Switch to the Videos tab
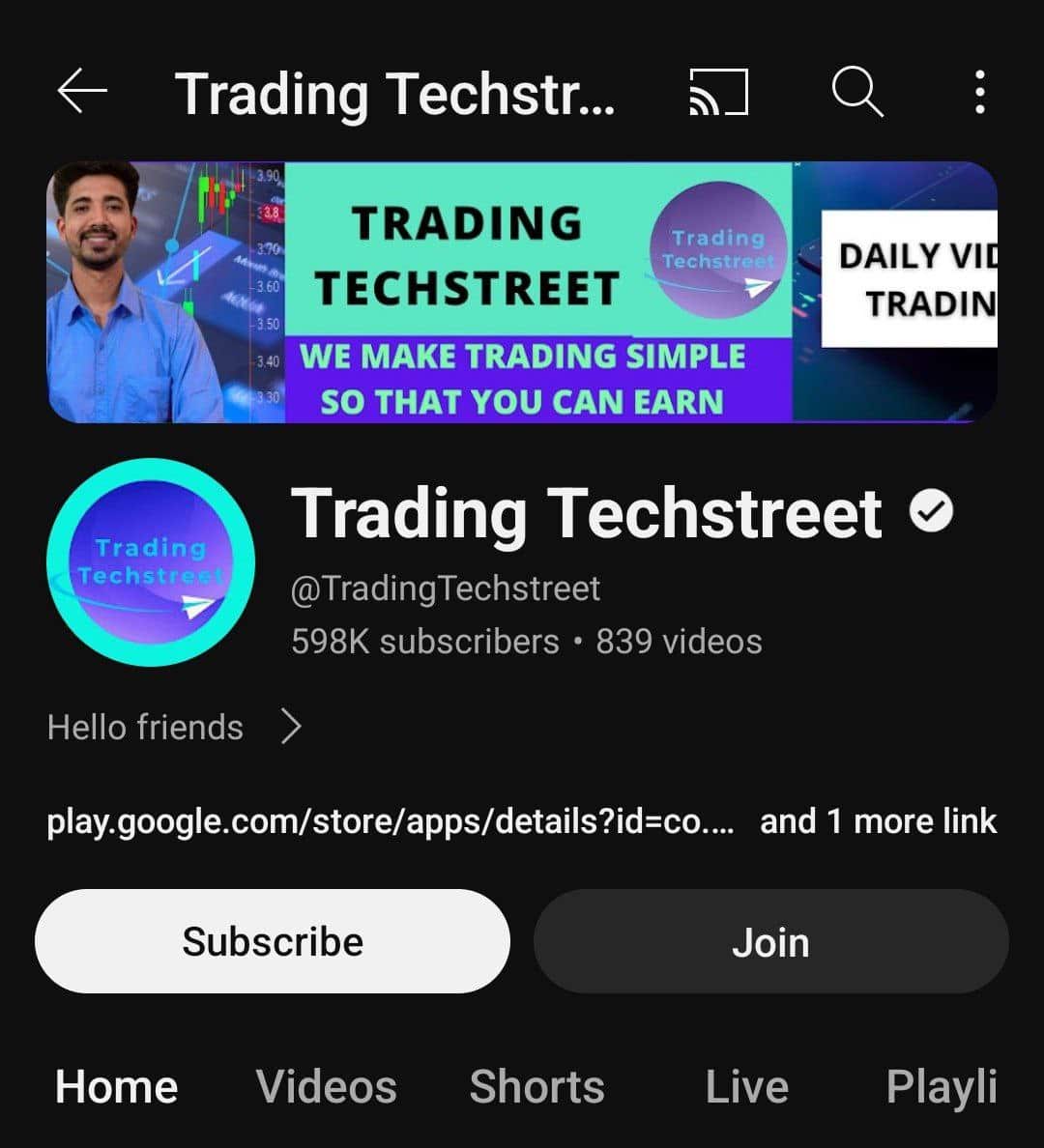The height and width of the screenshot is (1148, 1044). click(x=327, y=1086)
